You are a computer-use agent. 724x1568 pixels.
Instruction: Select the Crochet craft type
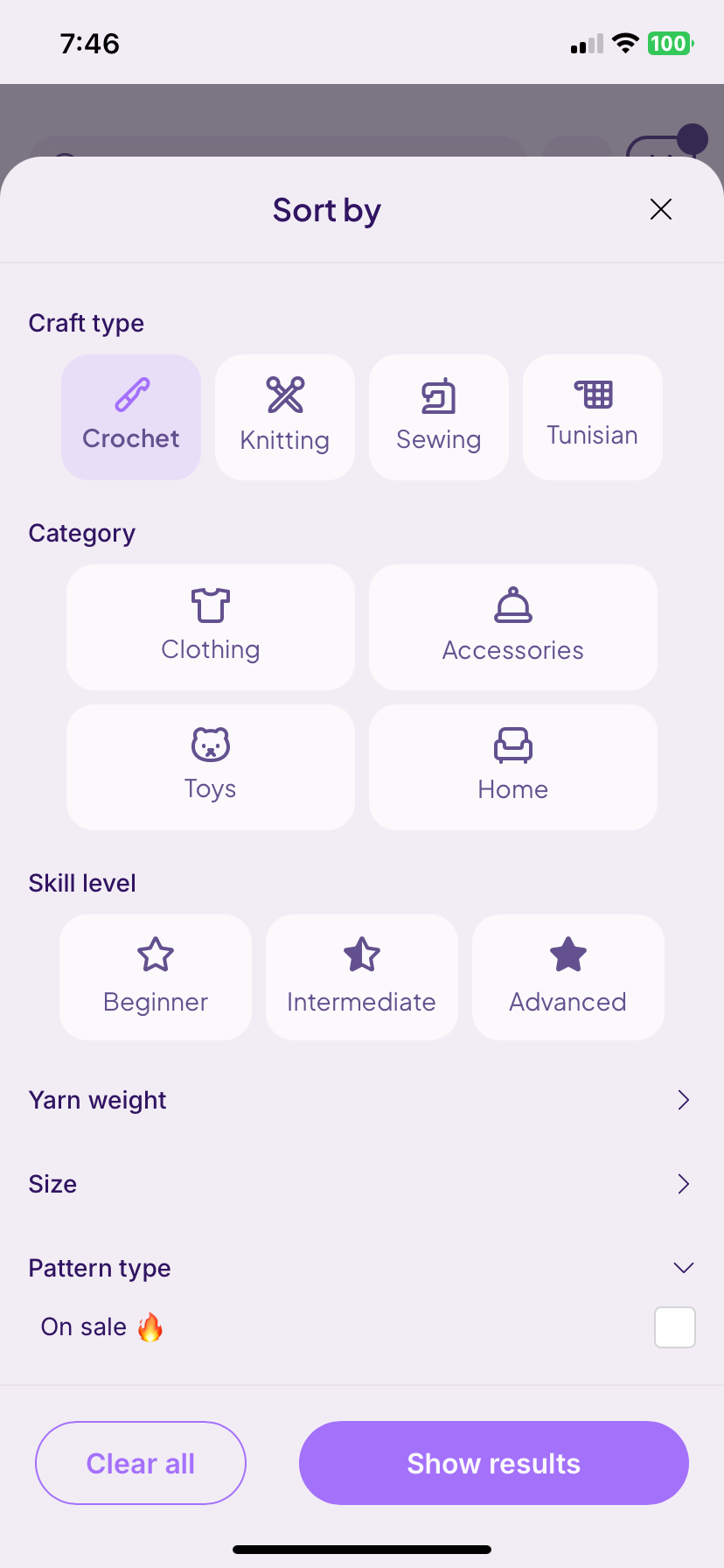pos(131,417)
